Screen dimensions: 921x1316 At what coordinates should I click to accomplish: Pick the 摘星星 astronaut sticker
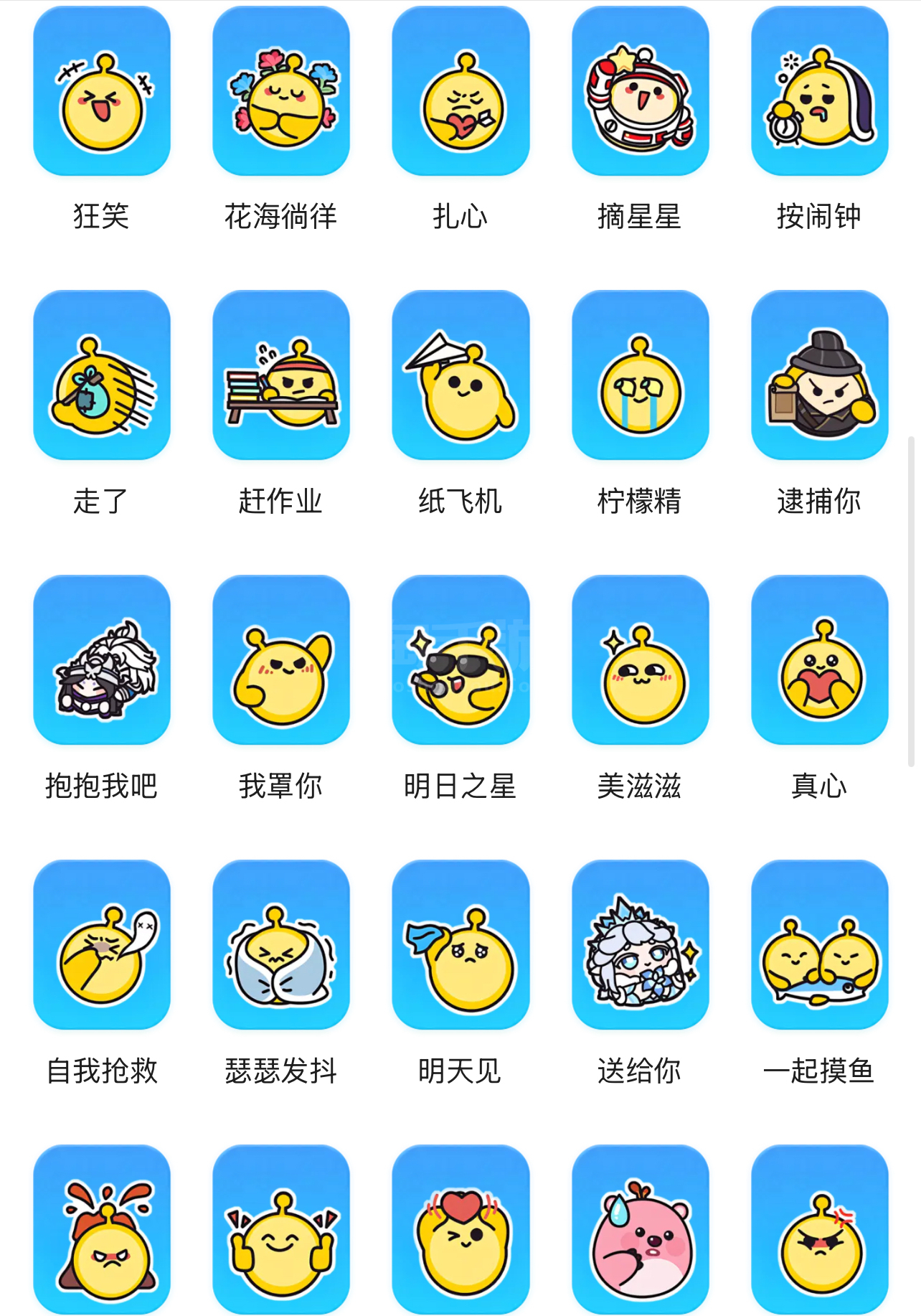coord(640,91)
